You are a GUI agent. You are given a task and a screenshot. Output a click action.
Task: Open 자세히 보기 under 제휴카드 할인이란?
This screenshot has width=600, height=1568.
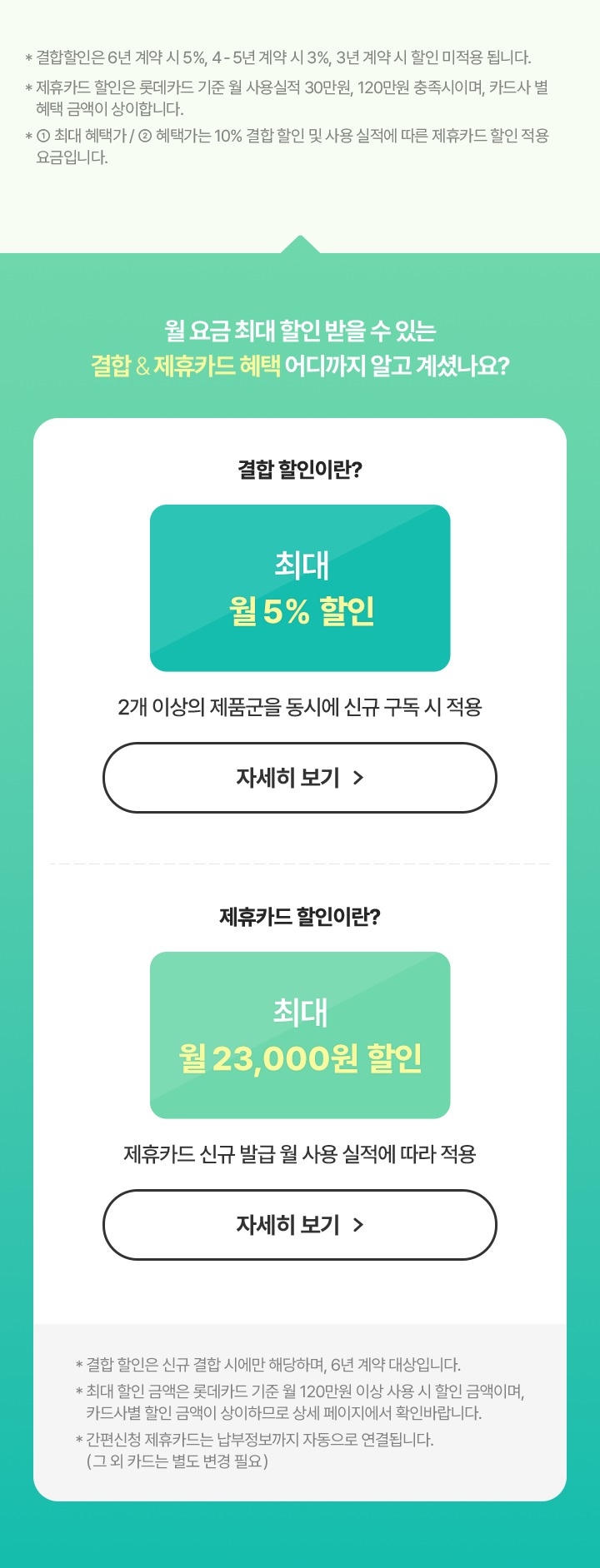tap(299, 1225)
